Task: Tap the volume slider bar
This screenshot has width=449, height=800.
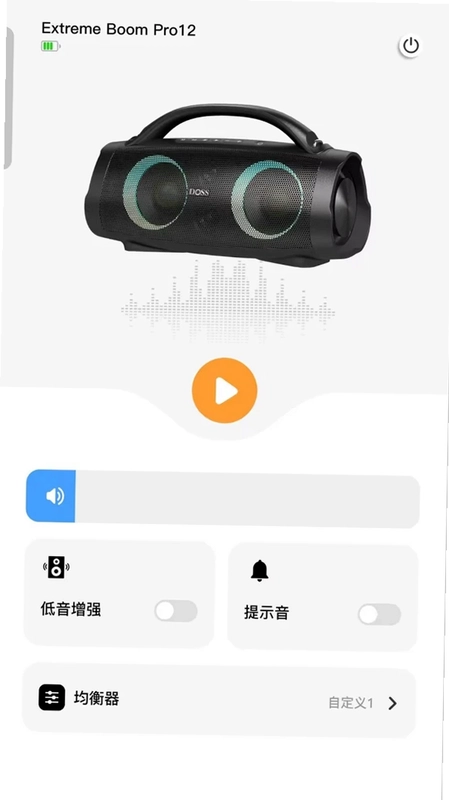Action: click(223, 498)
